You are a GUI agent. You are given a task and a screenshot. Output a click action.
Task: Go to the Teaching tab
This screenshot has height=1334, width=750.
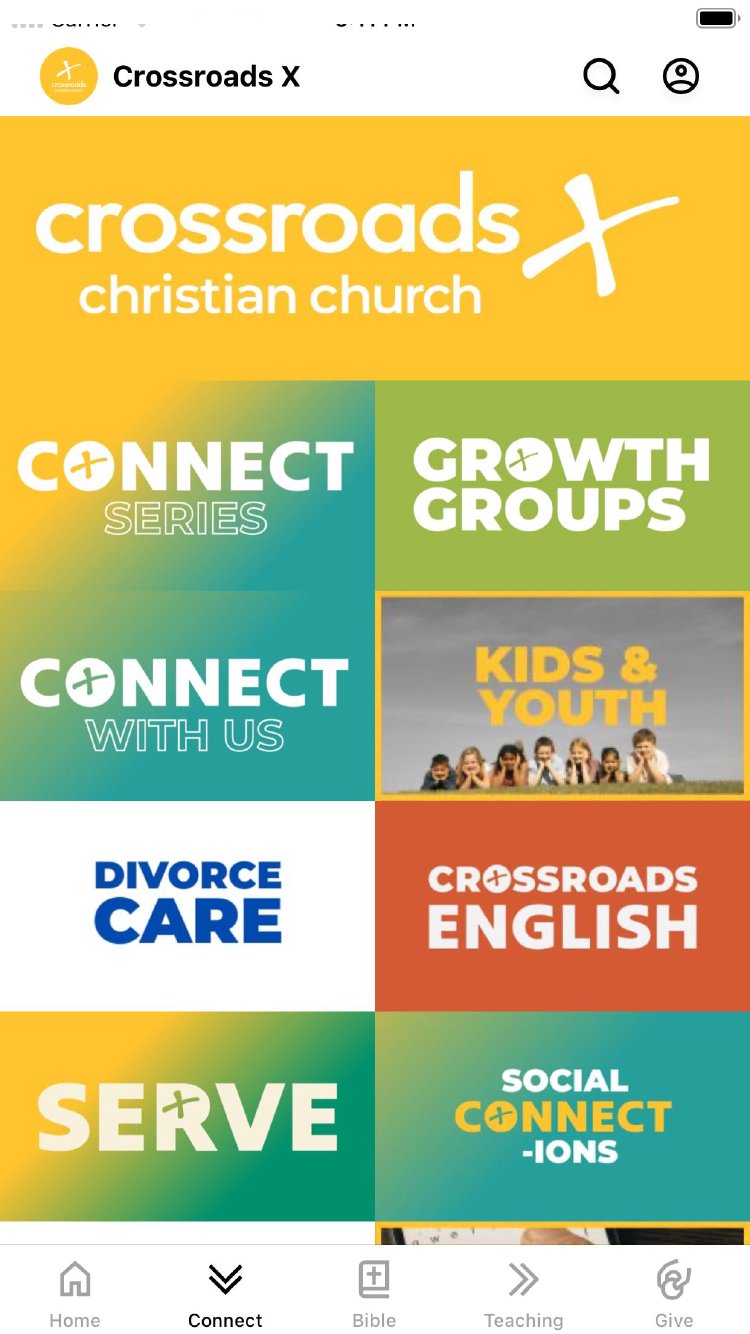[523, 1294]
